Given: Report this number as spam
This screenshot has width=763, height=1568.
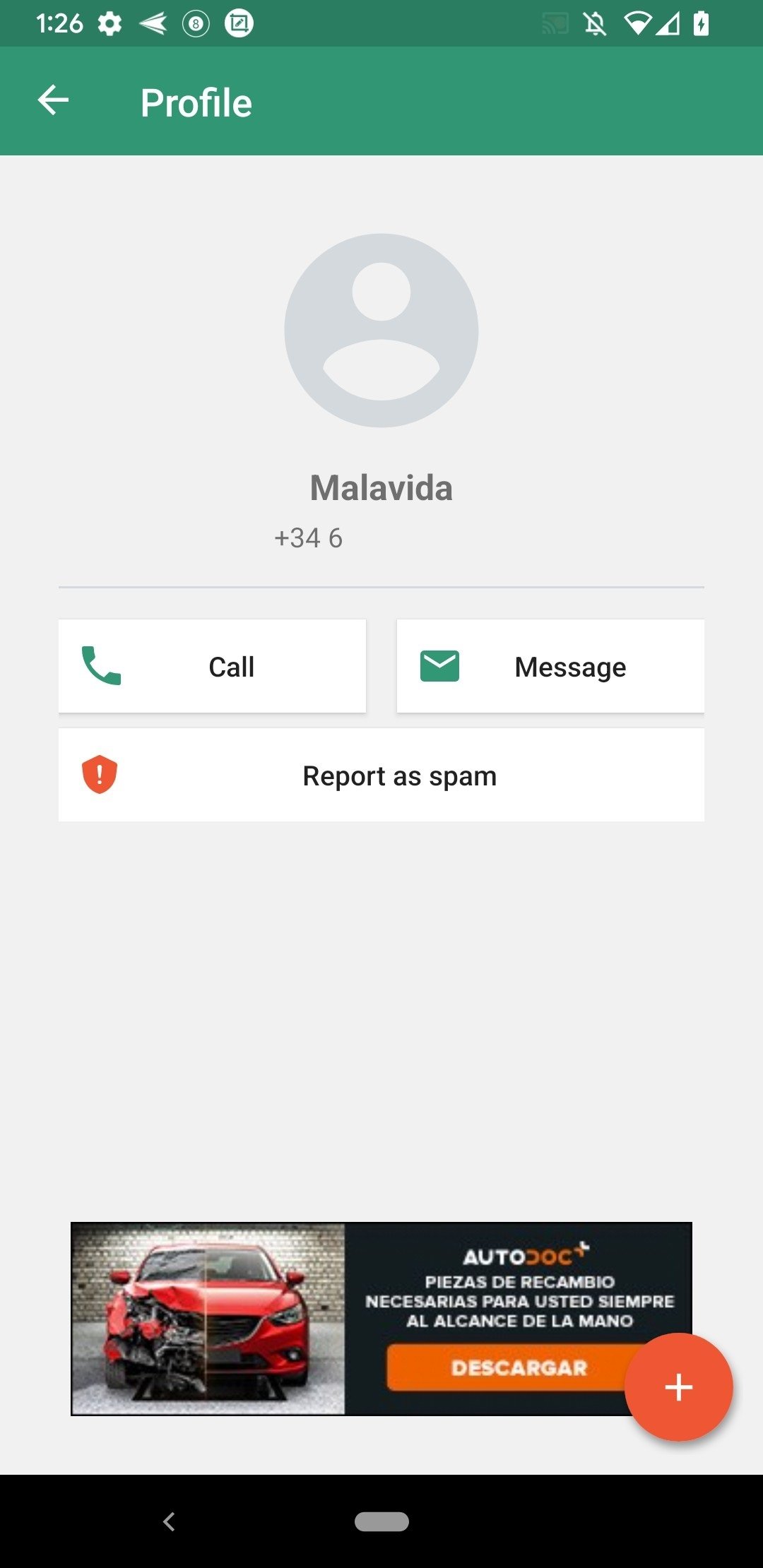Looking at the screenshot, I should pos(381,775).
